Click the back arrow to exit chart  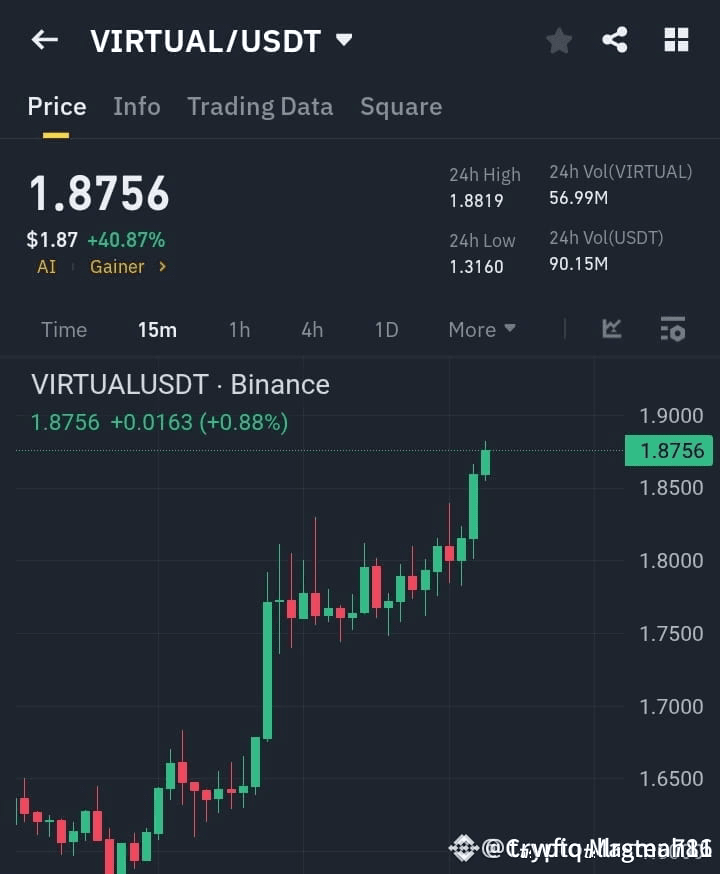tap(42, 39)
